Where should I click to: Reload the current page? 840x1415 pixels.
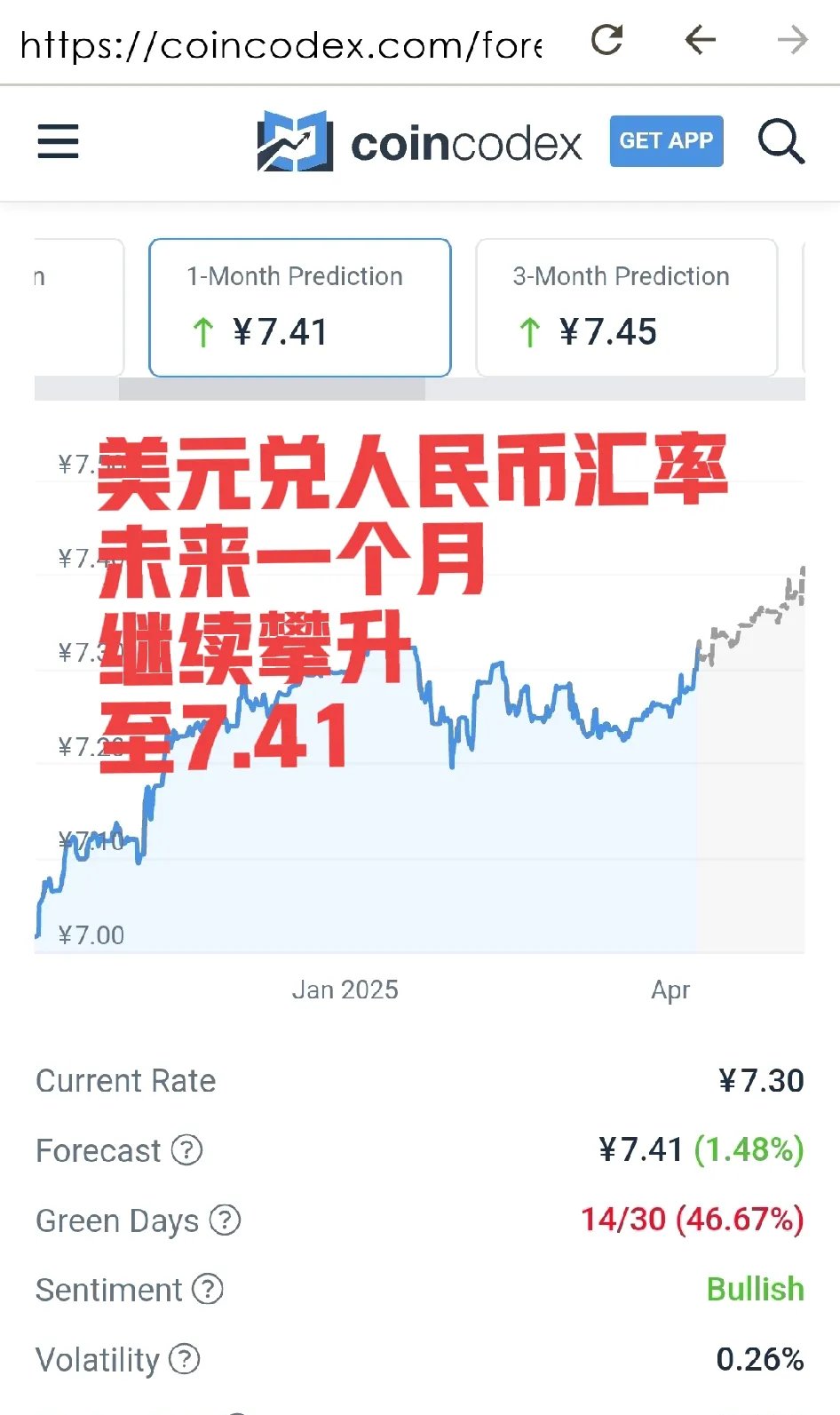[x=606, y=40]
